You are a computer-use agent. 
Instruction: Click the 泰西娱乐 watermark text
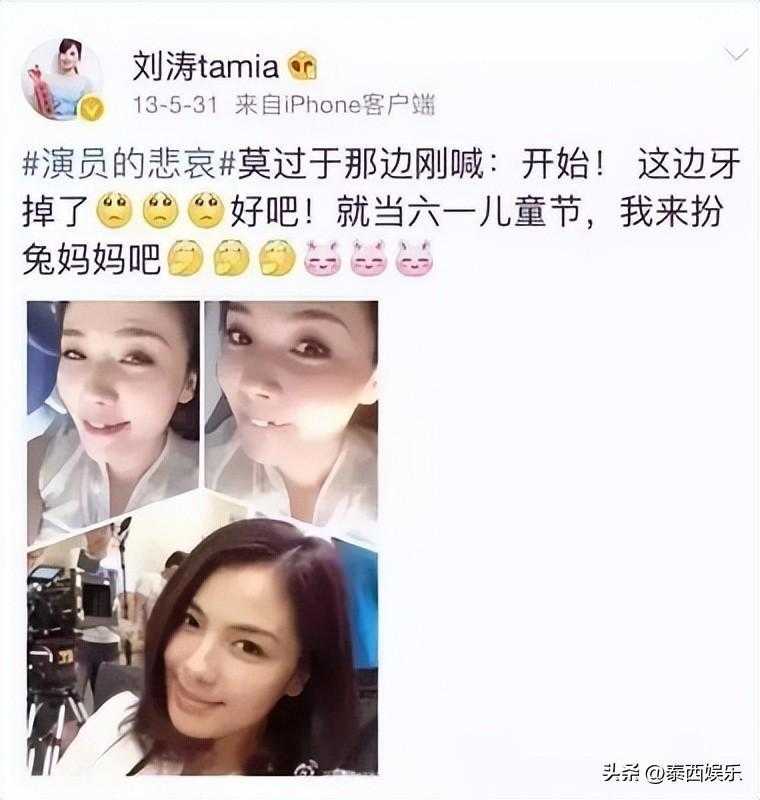[x=703, y=771]
